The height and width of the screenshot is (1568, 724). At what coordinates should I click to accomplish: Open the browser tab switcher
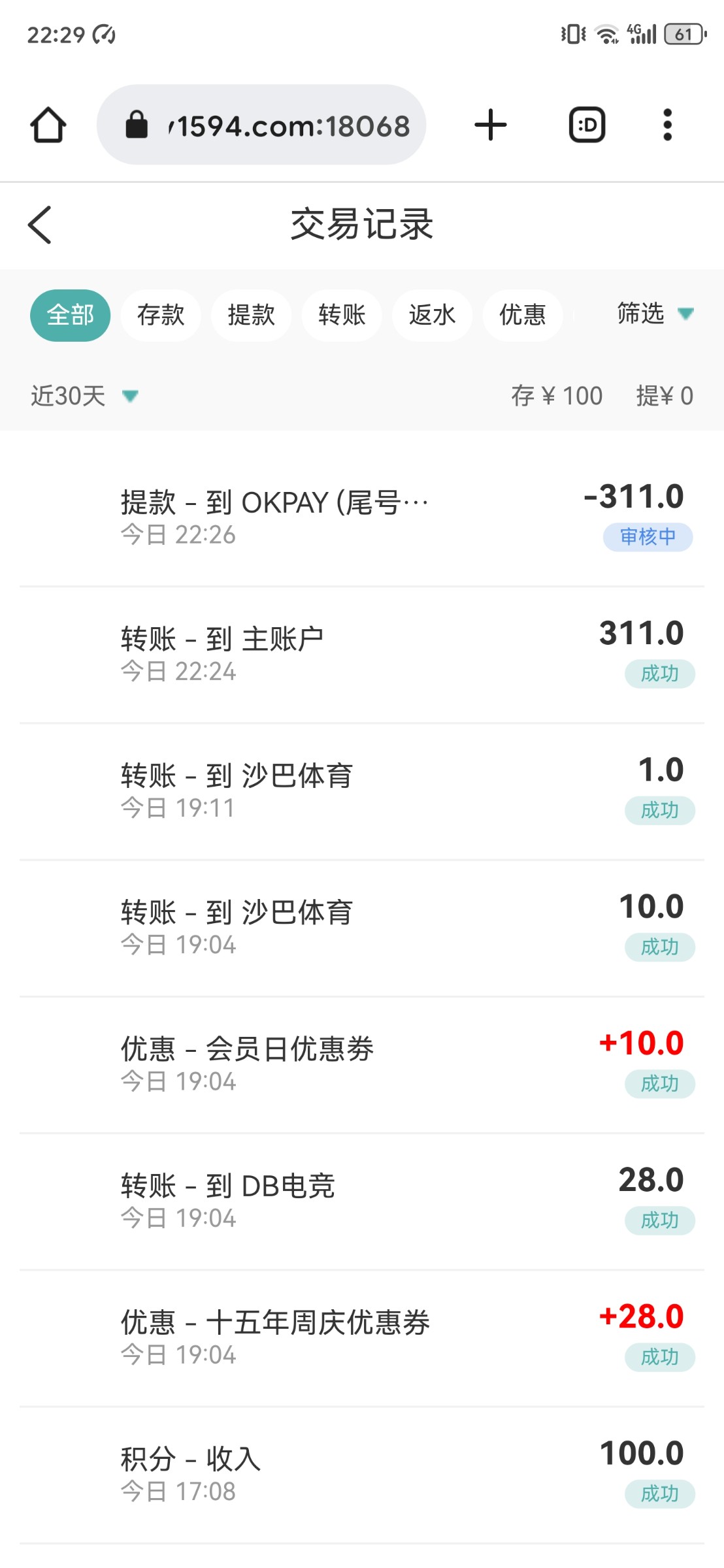[587, 125]
